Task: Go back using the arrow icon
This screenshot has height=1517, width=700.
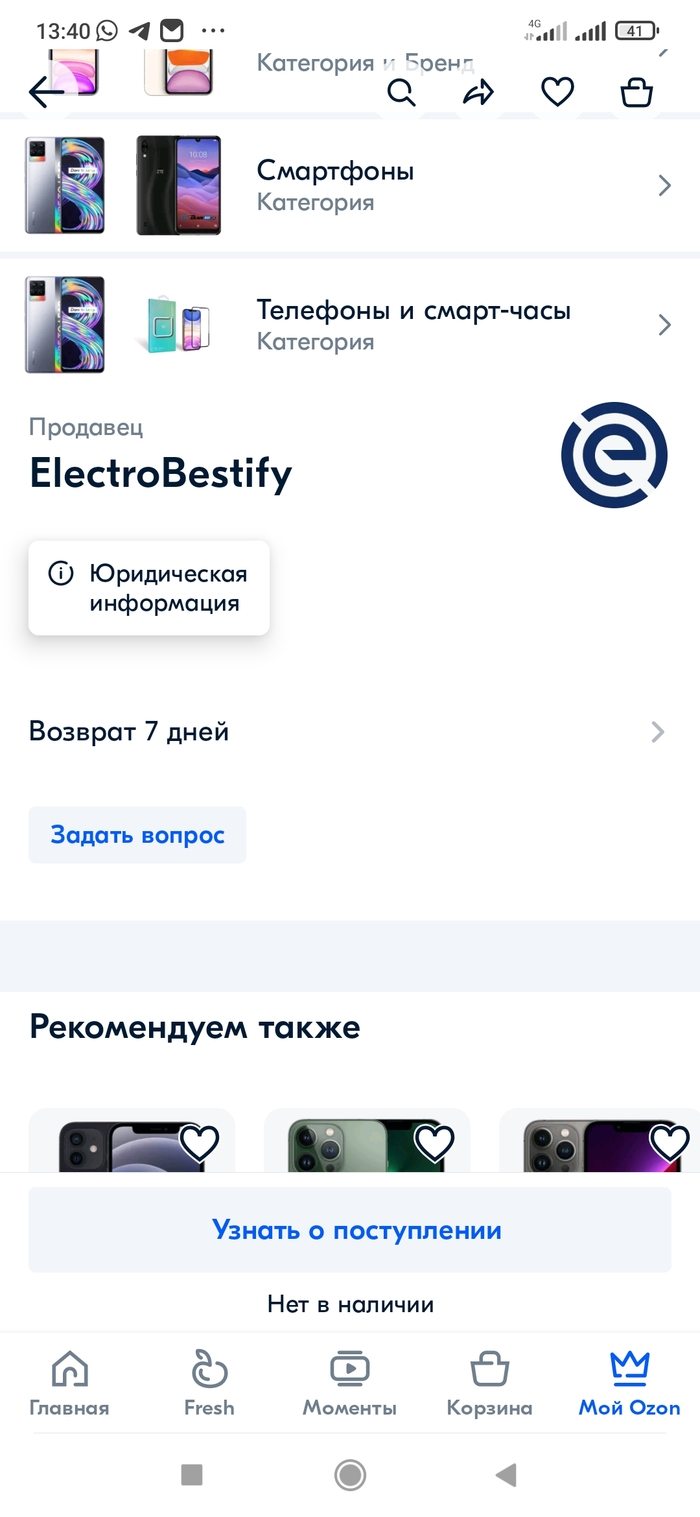Action: 46,93
